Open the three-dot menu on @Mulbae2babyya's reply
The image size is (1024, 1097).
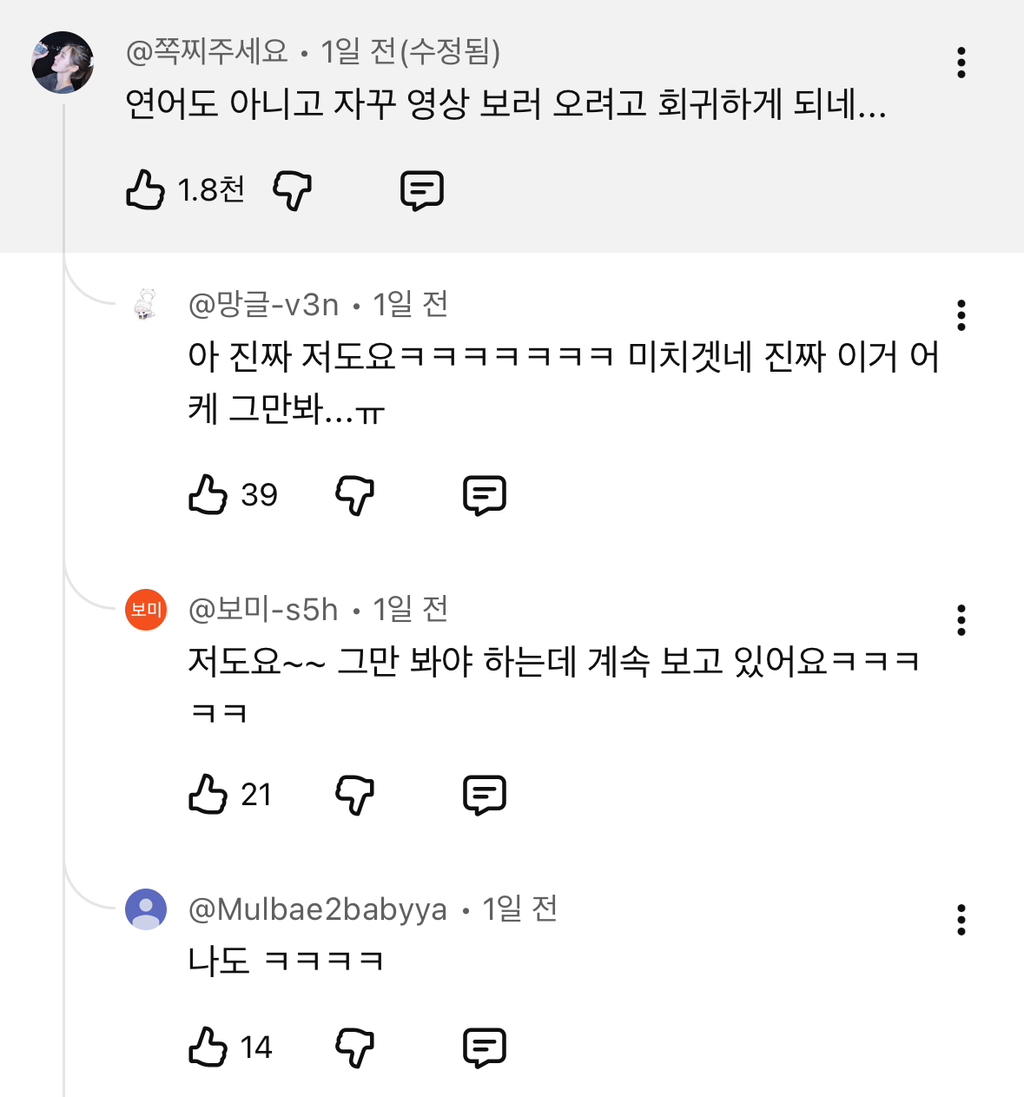[961, 918]
